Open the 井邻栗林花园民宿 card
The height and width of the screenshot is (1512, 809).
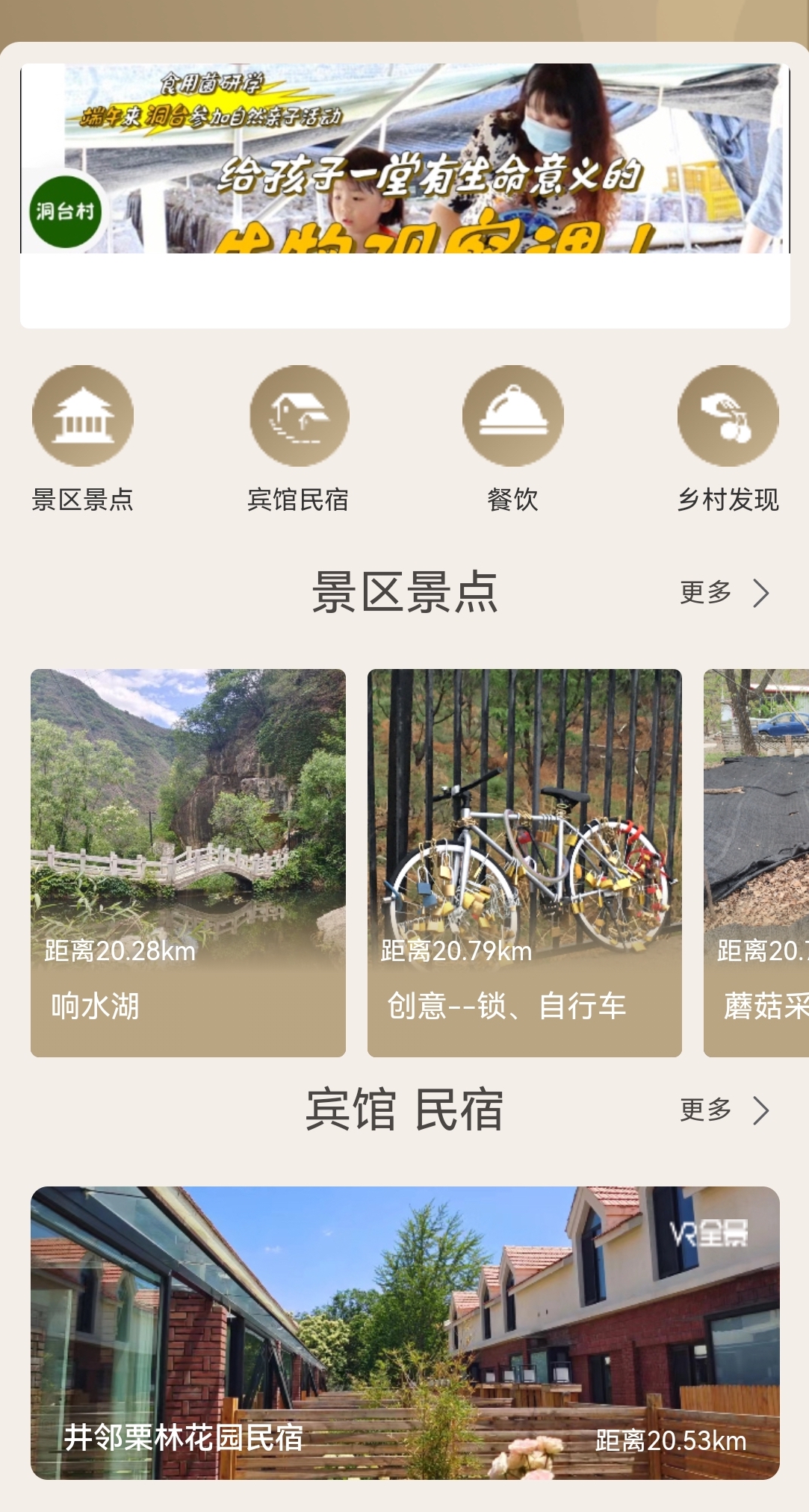(404, 1332)
